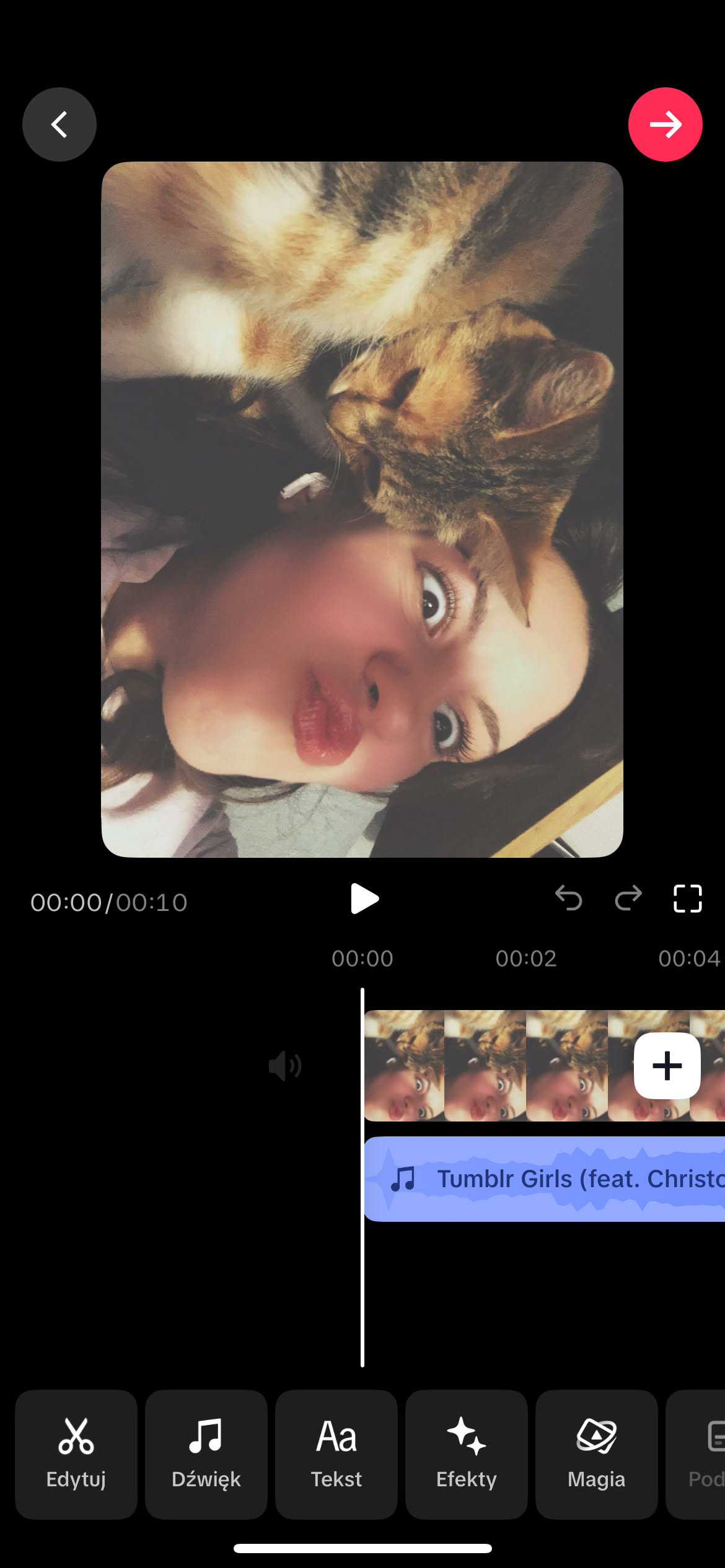
Task: Undo the last edit
Action: (568, 898)
